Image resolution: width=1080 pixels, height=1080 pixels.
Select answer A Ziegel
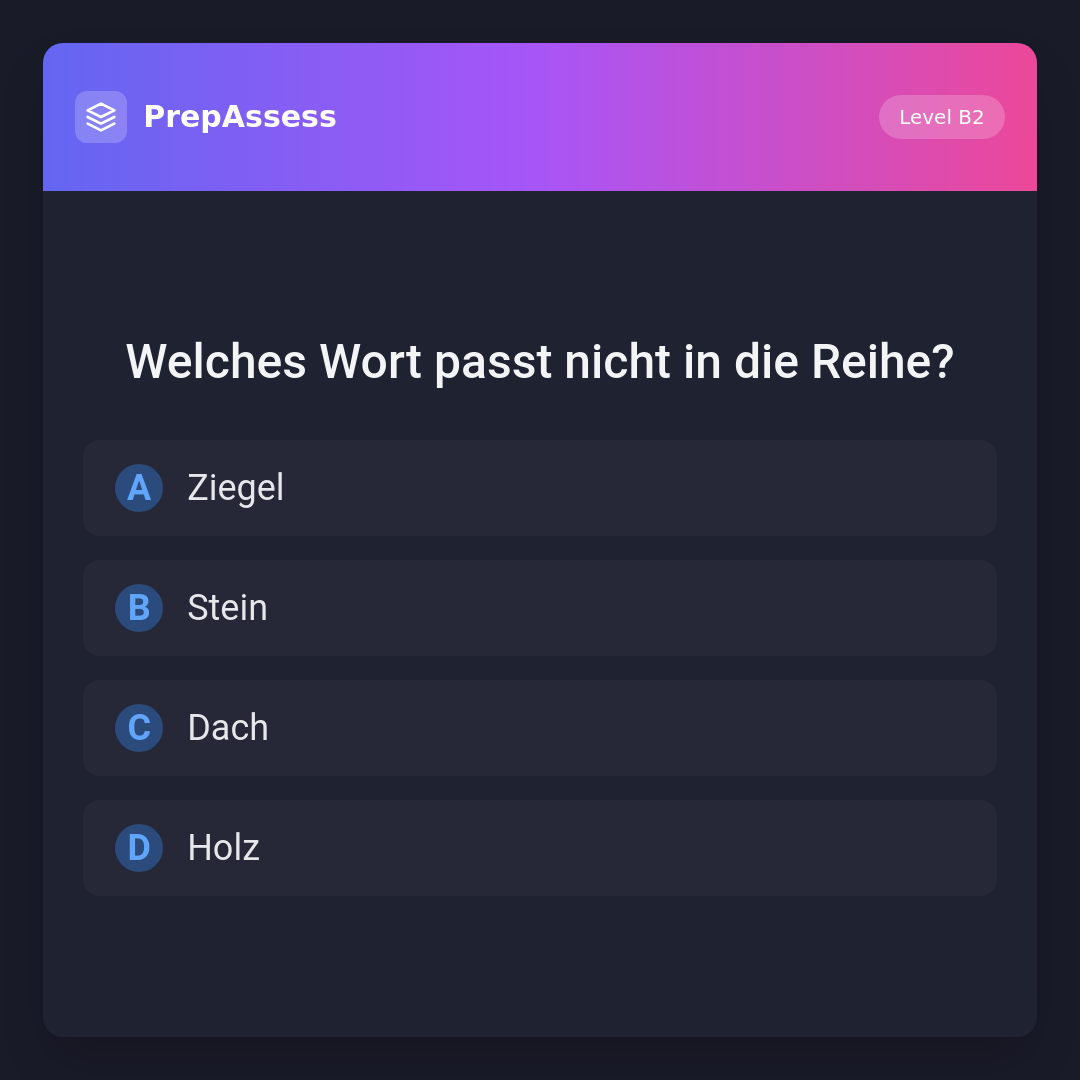[x=540, y=488]
